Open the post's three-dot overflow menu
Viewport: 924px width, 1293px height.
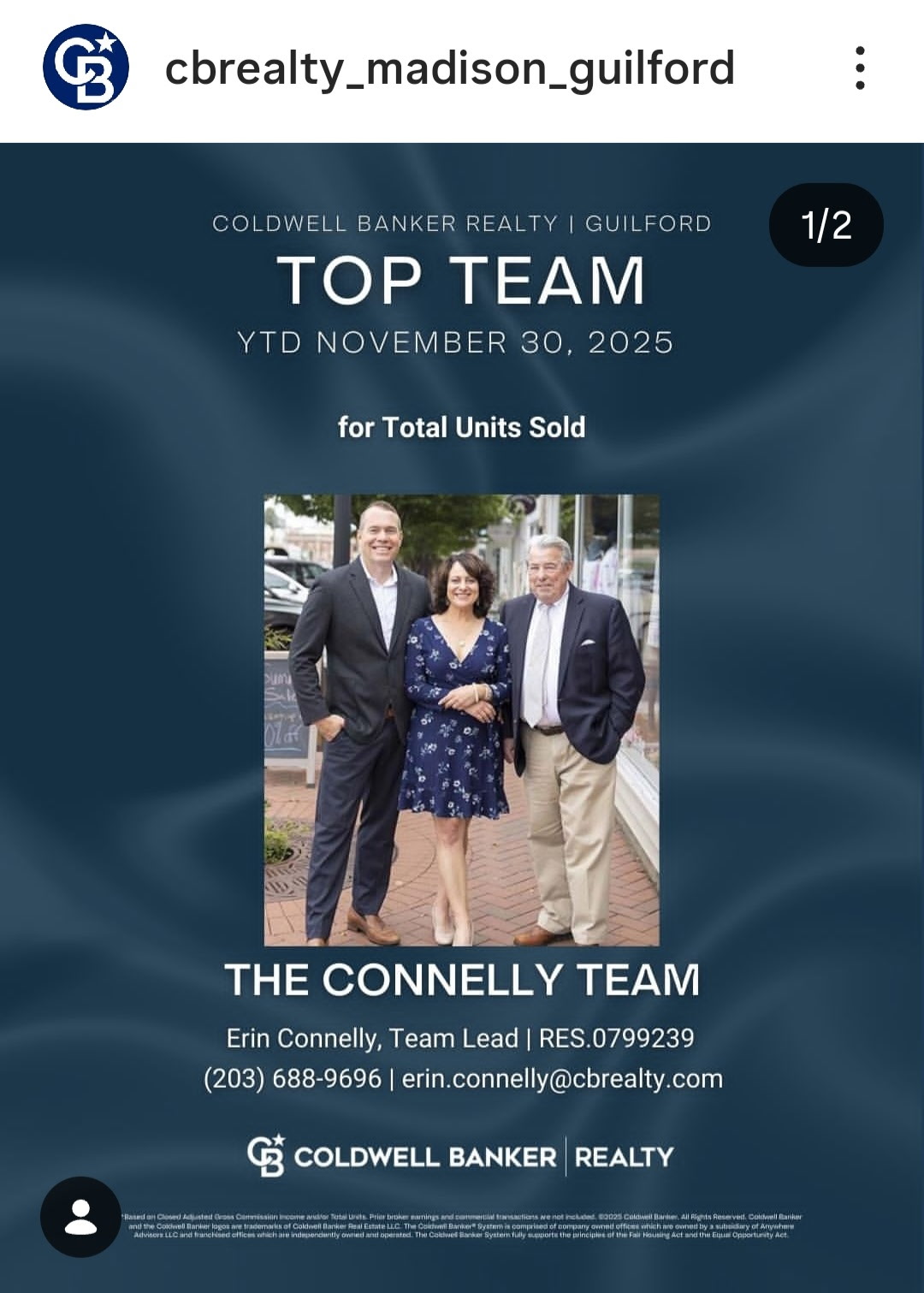point(860,68)
